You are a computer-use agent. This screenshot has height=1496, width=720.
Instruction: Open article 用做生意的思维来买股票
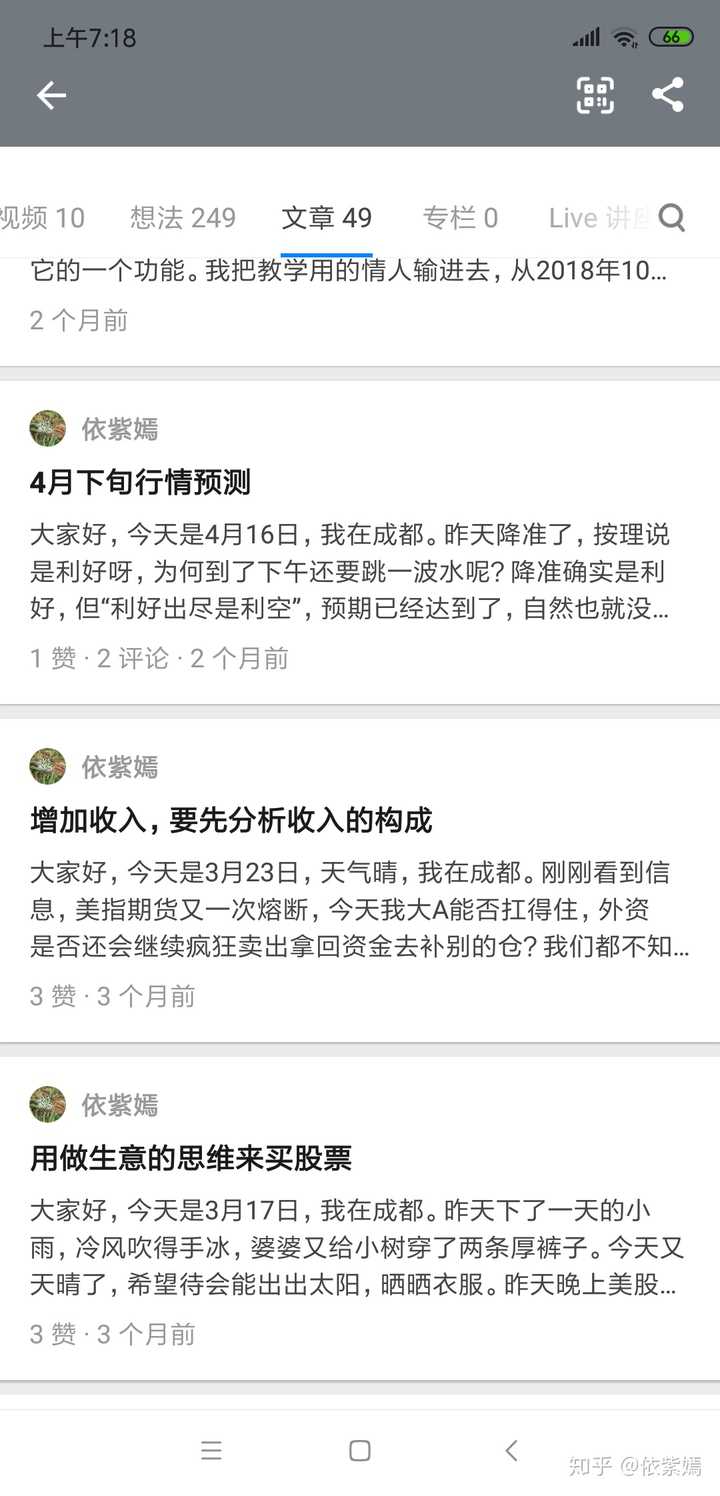coord(191,1159)
